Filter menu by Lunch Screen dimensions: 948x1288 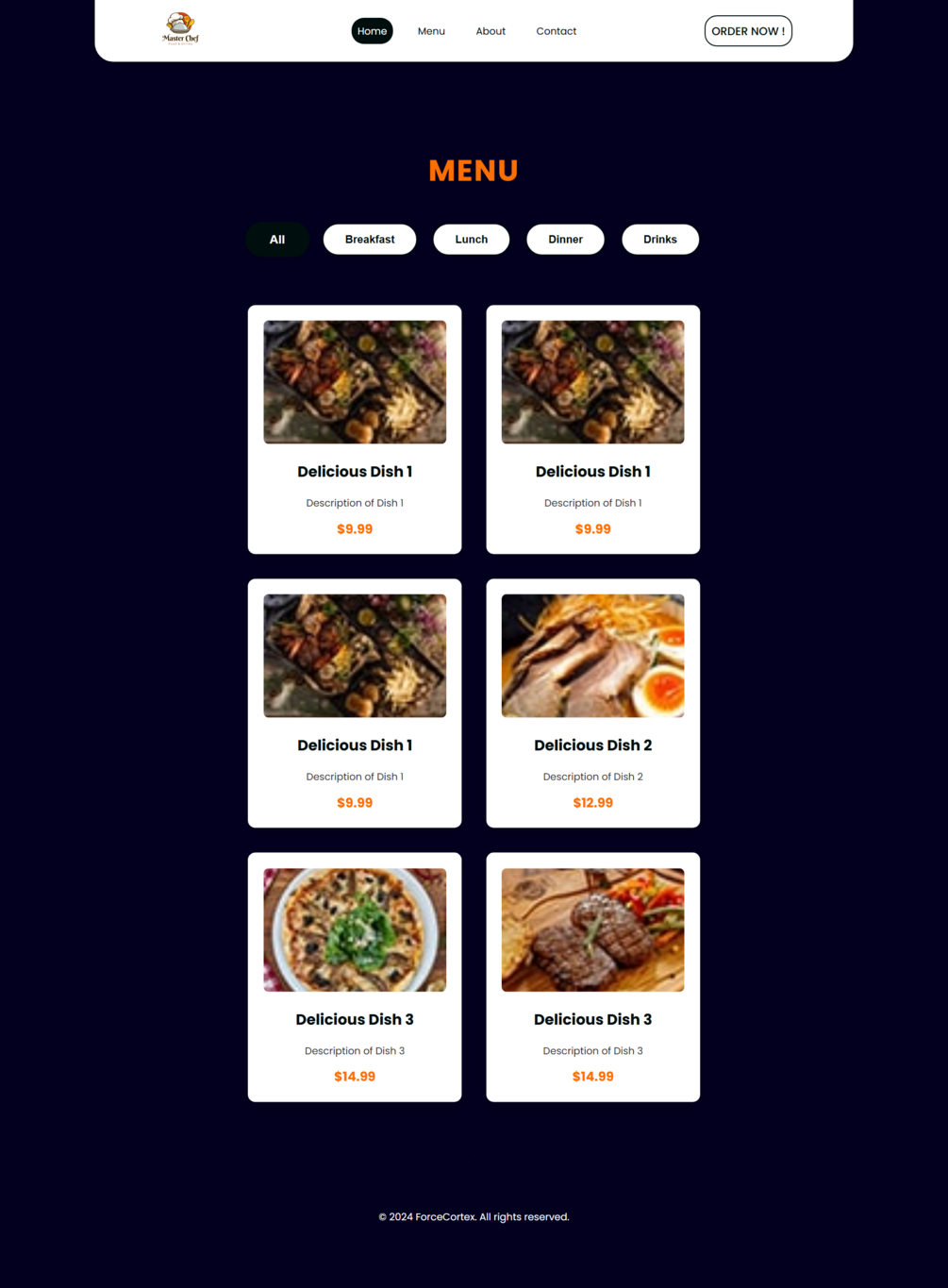pyautogui.click(x=471, y=240)
